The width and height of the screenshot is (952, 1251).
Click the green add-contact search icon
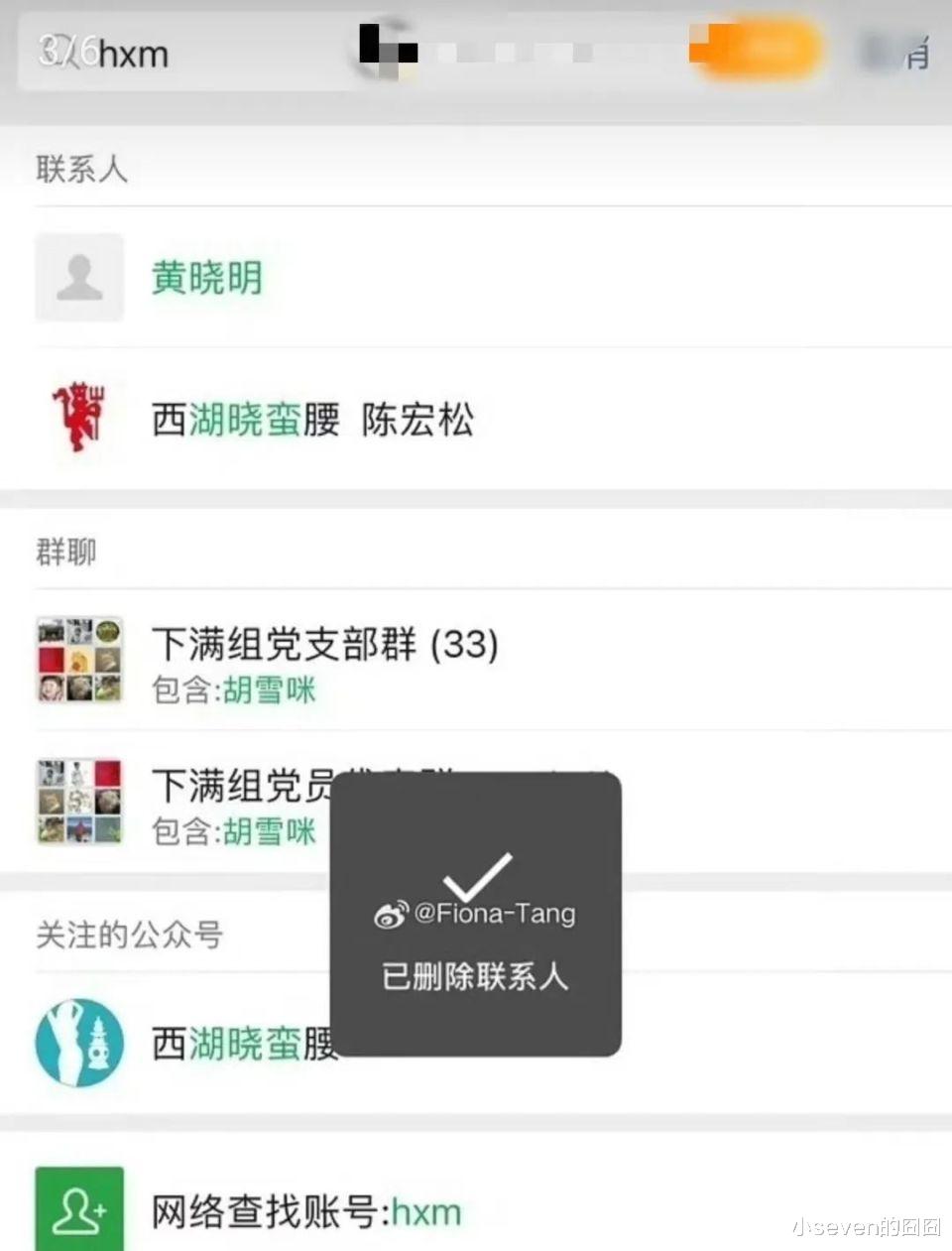[x=79, y=1208]
